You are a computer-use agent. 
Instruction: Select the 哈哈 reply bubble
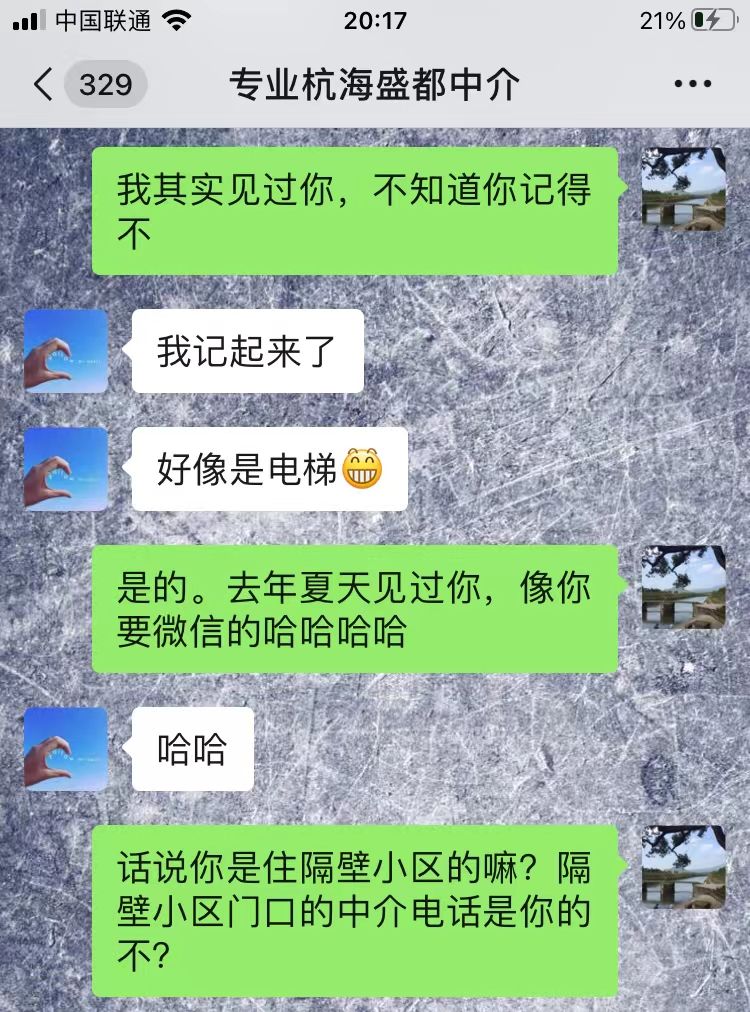pos(192,748)
